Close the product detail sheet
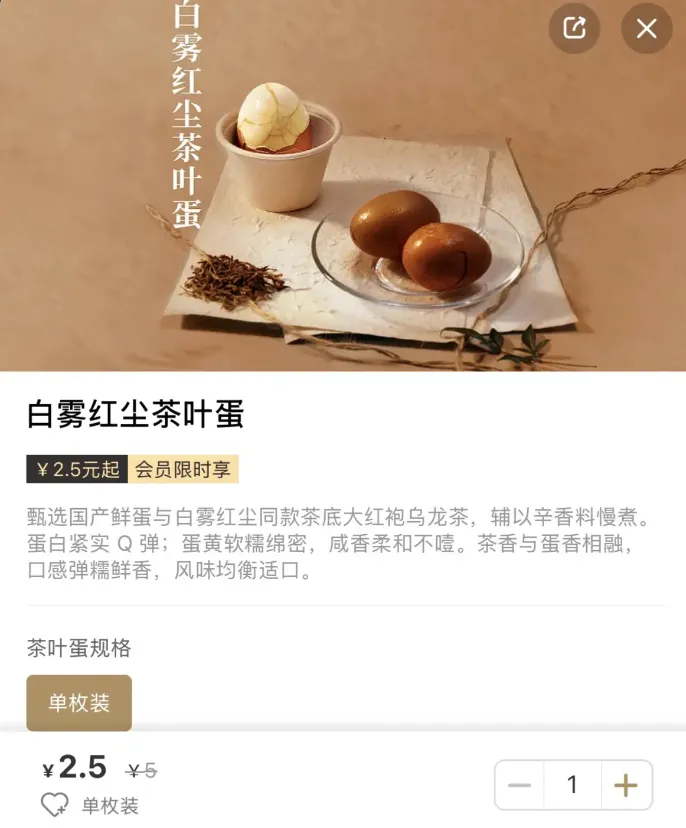 [646, 28]
